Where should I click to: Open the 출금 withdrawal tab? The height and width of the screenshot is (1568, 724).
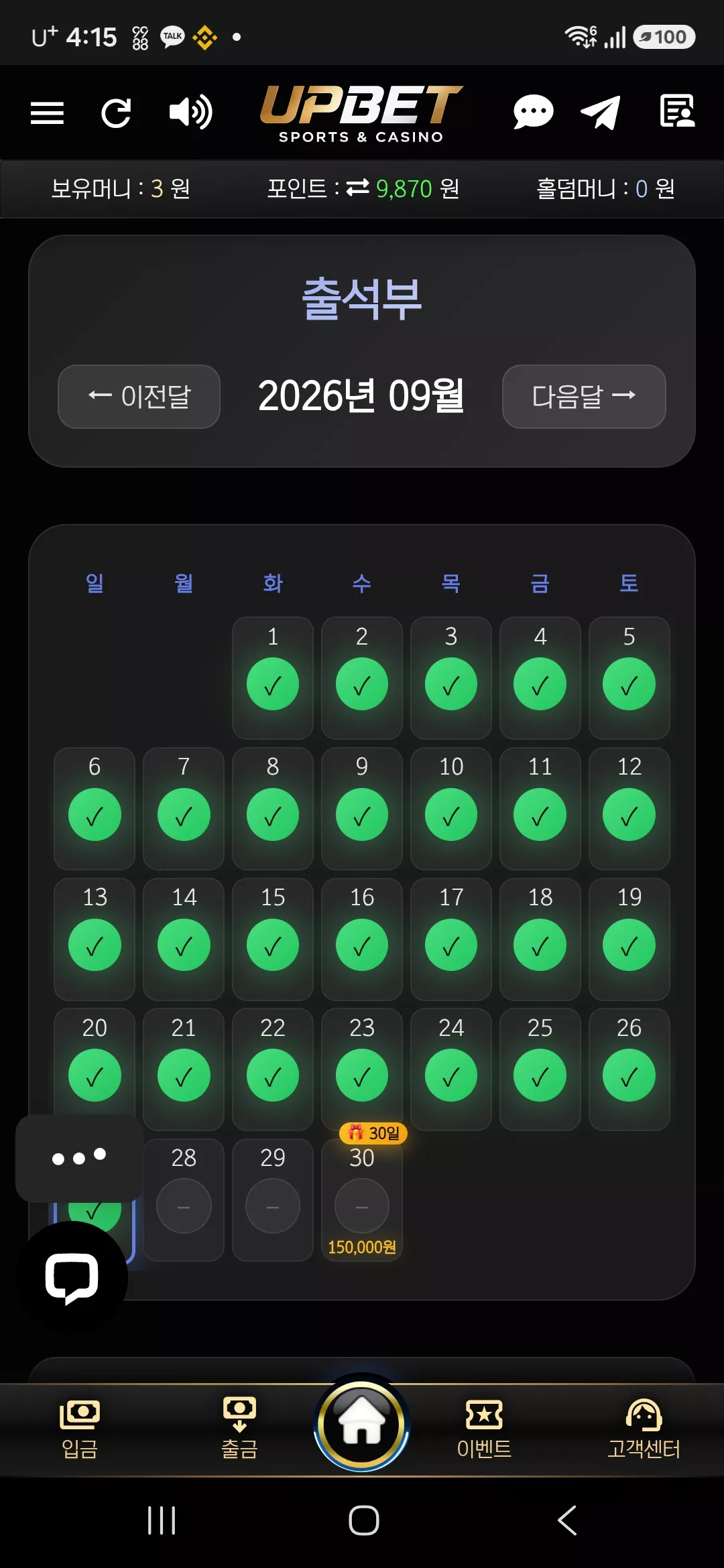[x=239, y=1429]
